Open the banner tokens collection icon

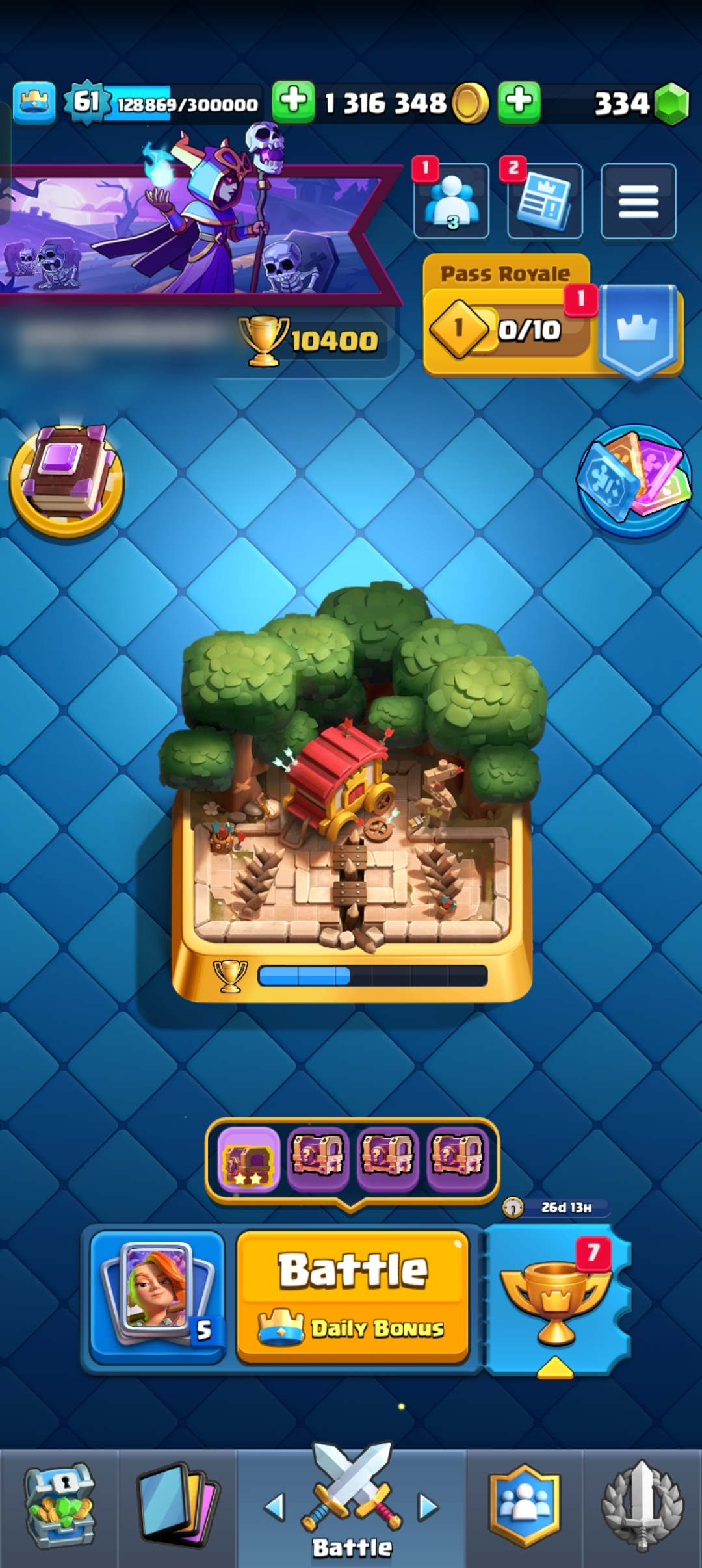point(634,481)
